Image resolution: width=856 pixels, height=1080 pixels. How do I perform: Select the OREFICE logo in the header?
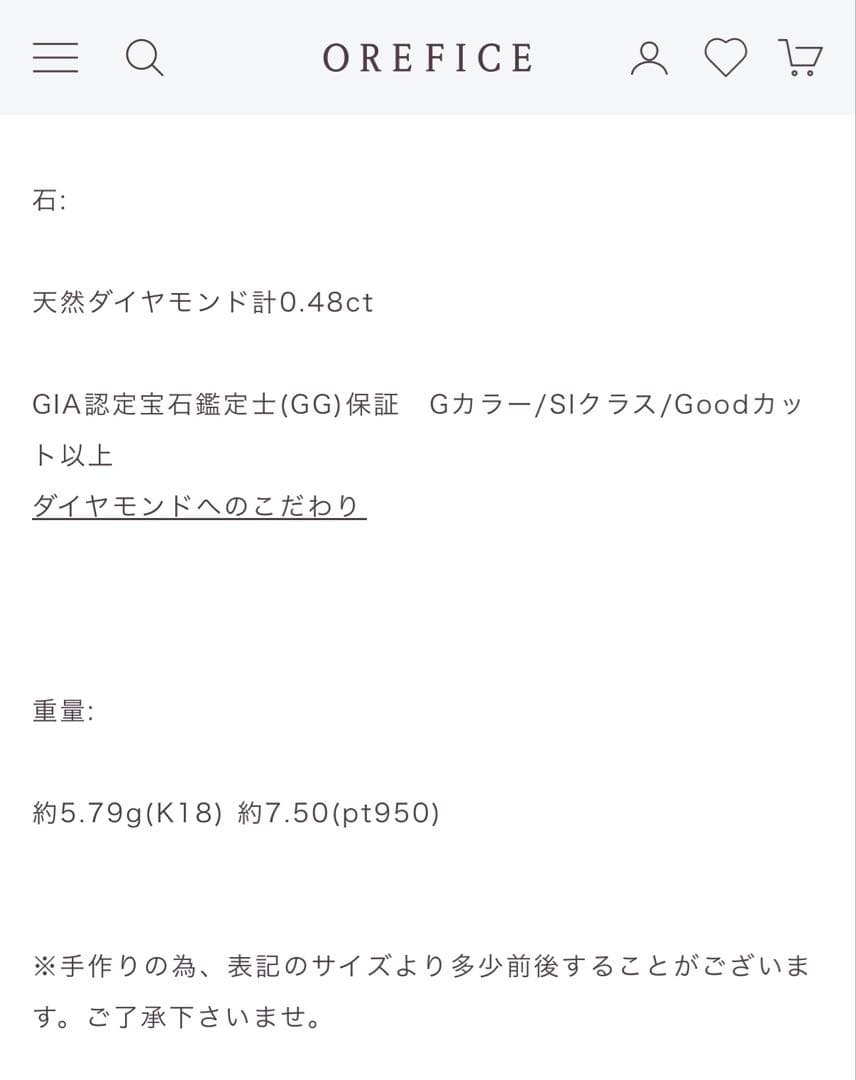[x=428, y=58]
